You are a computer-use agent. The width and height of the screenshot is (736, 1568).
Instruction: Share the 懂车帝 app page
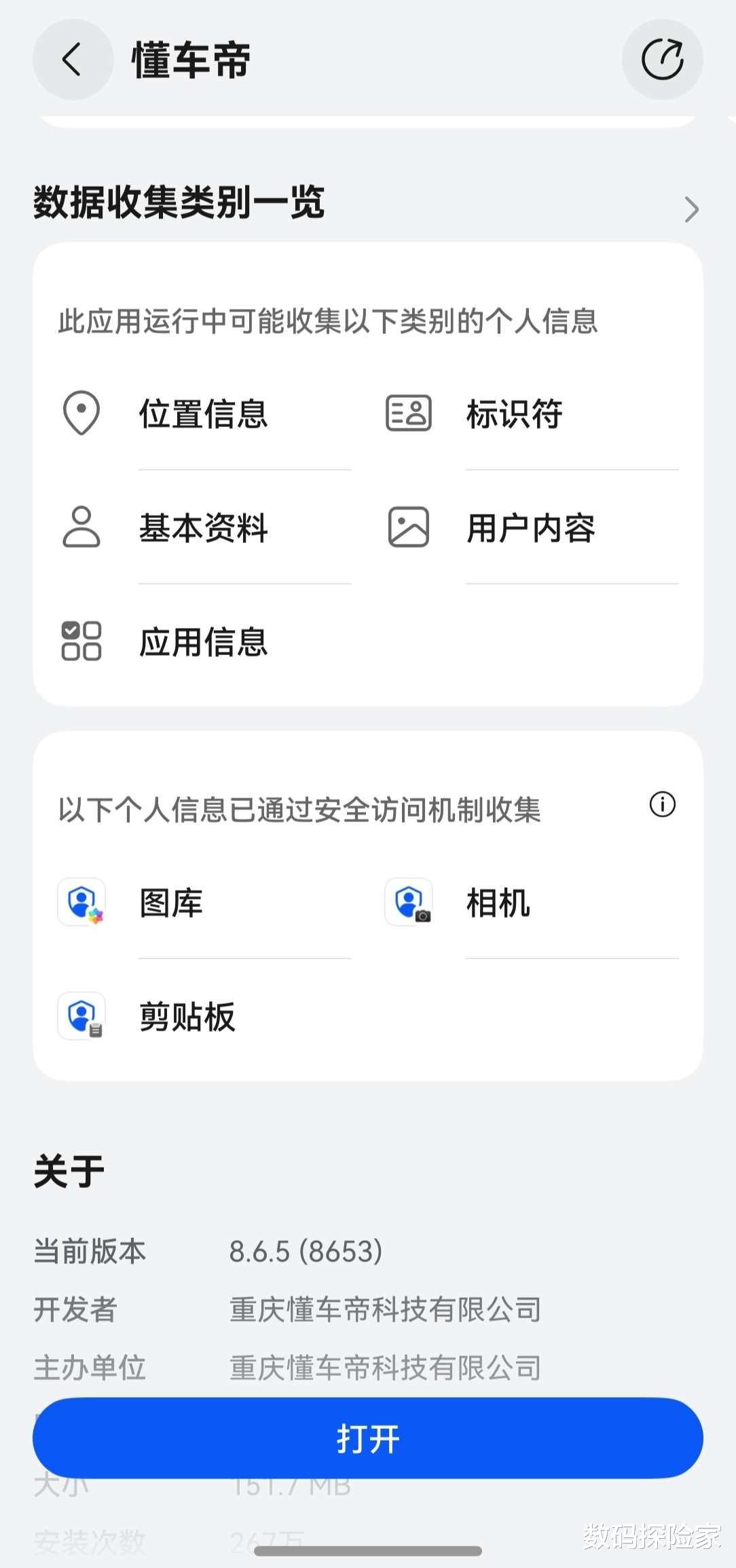[x=662, y=60]
